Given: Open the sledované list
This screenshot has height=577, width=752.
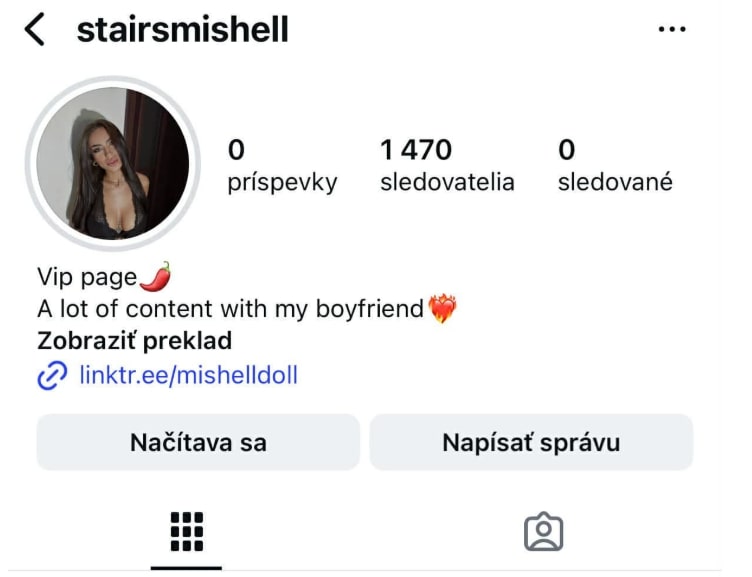Looking at the screenshot, I should [614, 166].
